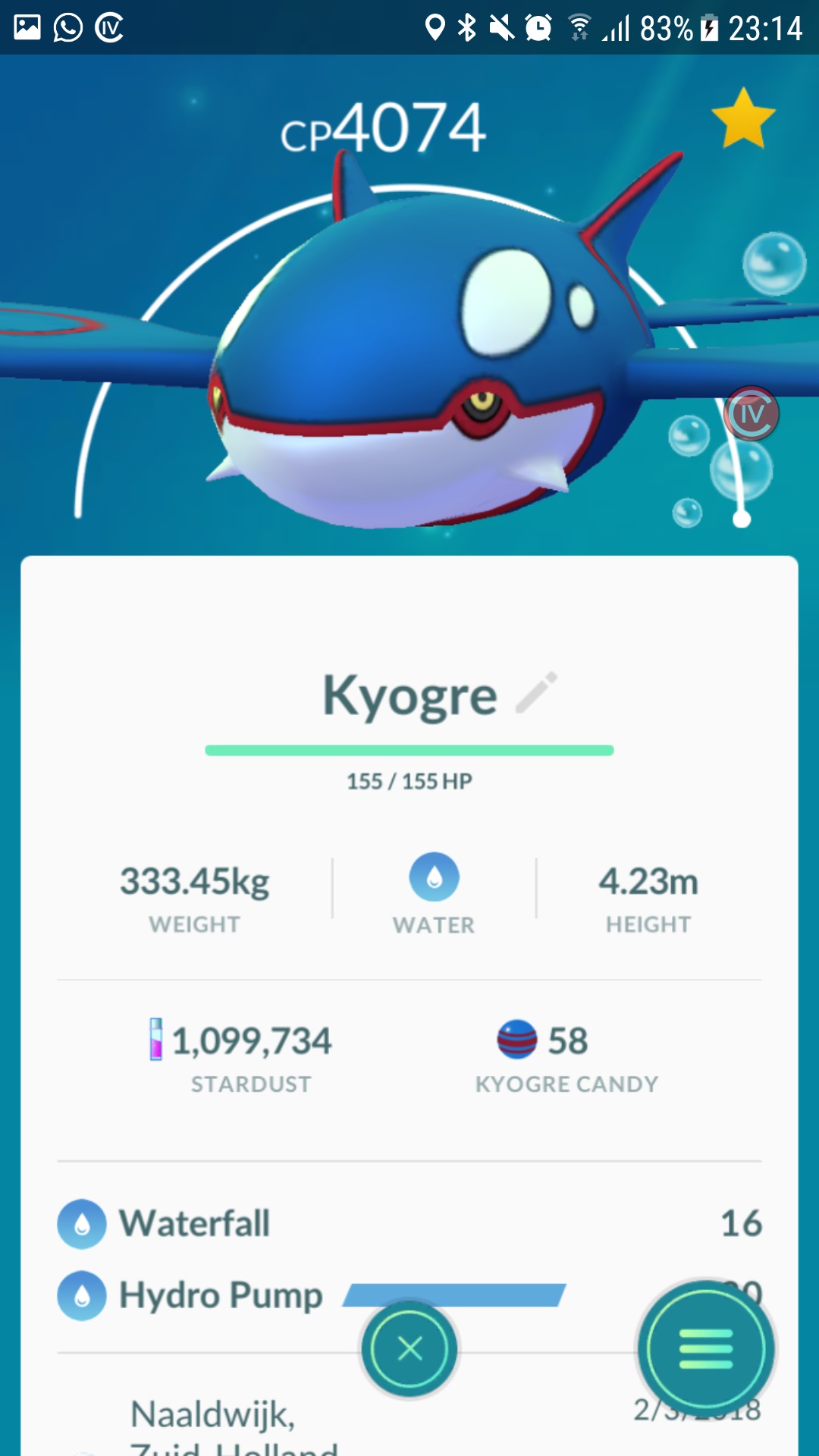Tap the Calcy IV overlay button
Image resolution: width=819 pixels, height=1456 pixels.
point(752,414)
